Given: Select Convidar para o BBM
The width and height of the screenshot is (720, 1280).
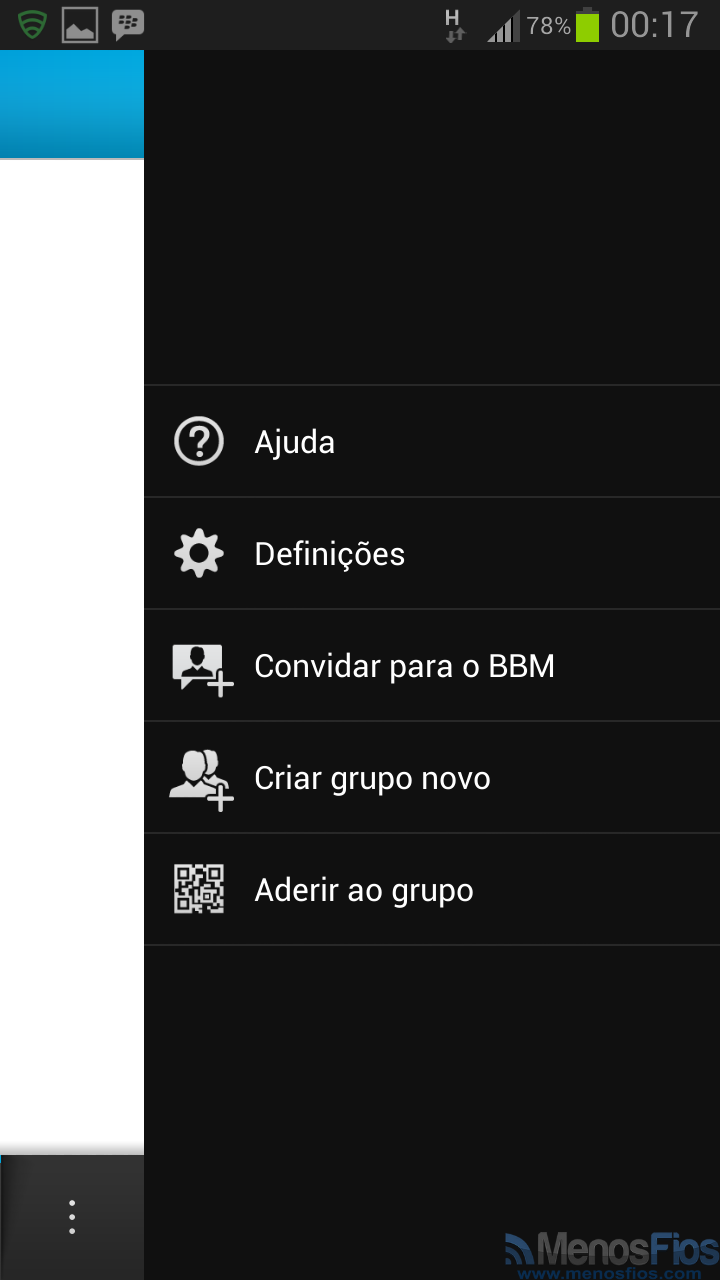Looking at the screenshot, I should 432,665.
